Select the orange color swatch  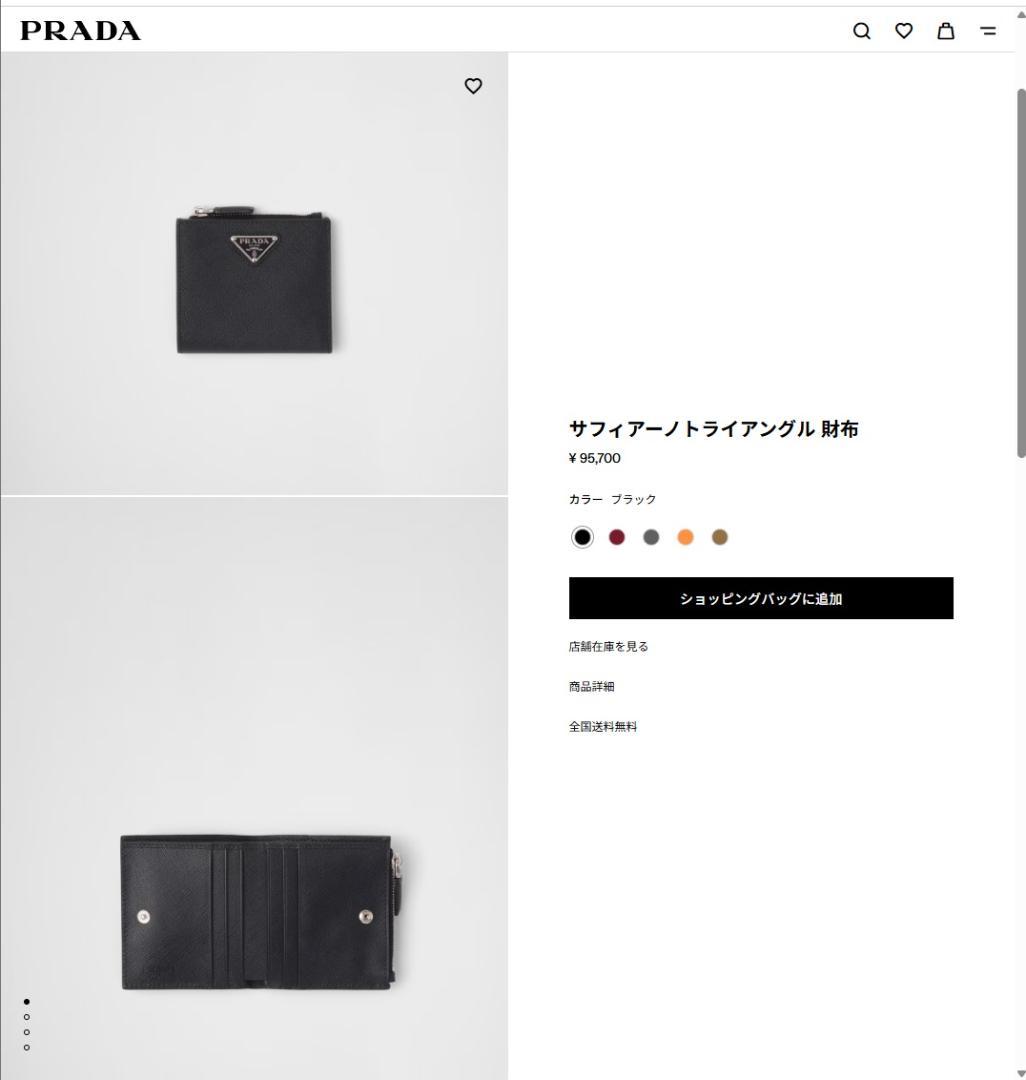coord(686,537)
